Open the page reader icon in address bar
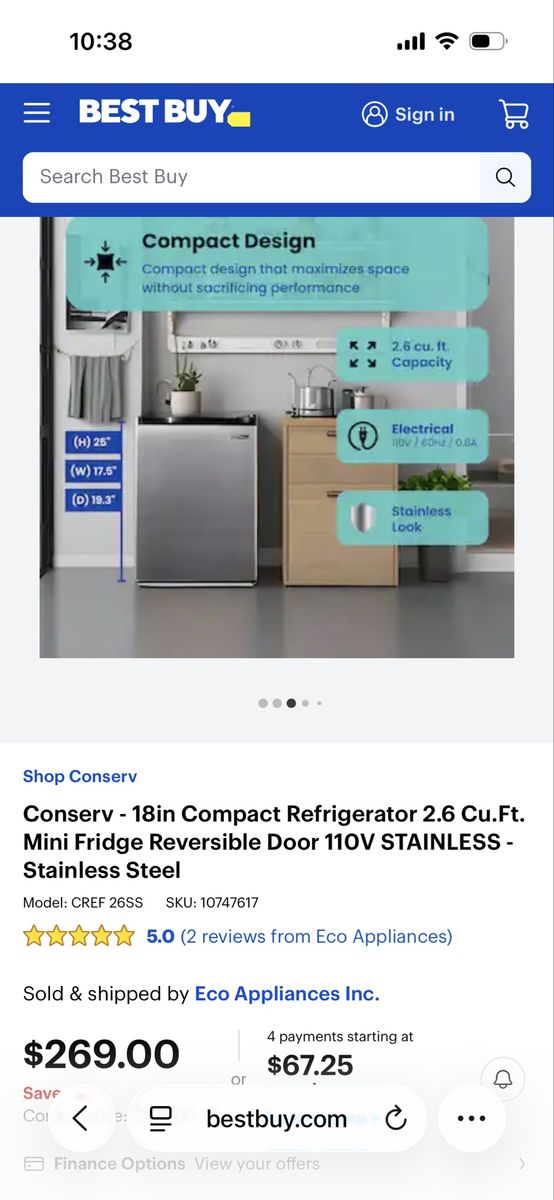The width and height of the screenshot is (554, 1200). click(x=160, y=1119)
